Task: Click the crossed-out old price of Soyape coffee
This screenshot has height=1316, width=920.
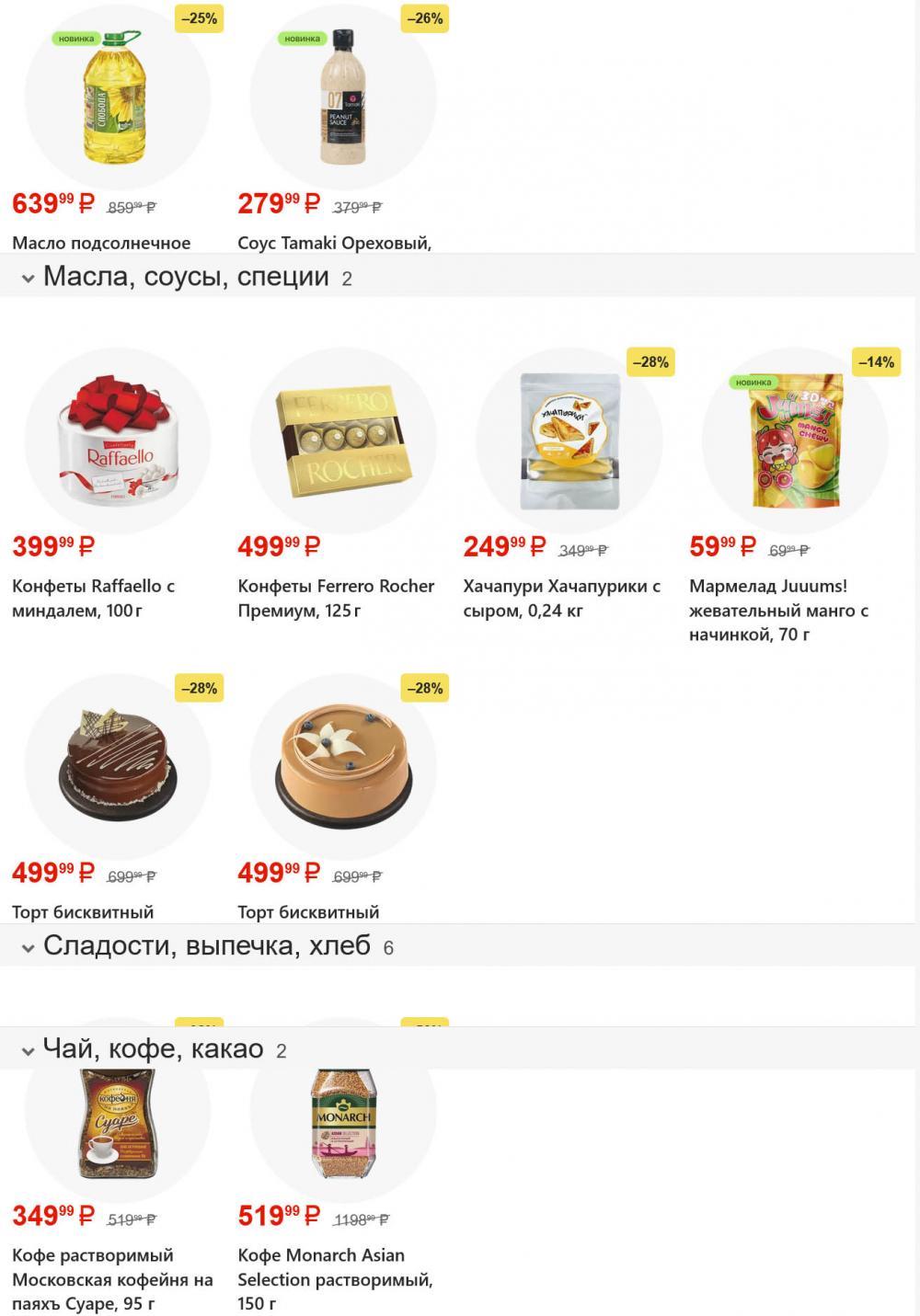Action: (x=129, y=1219)
